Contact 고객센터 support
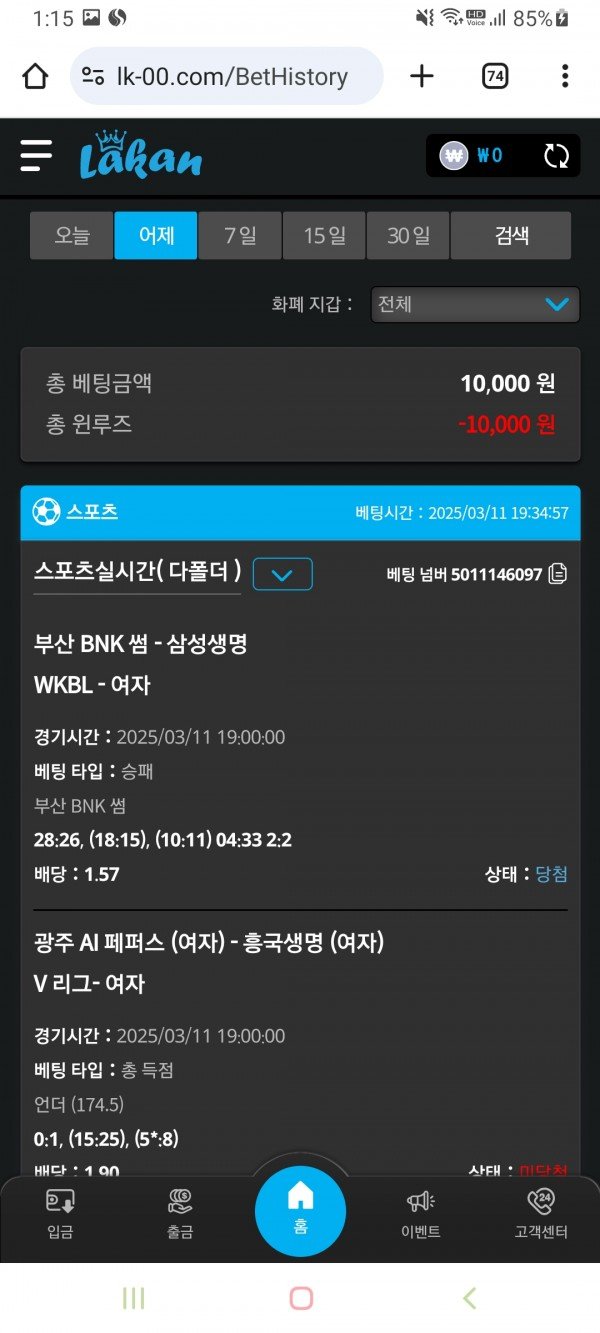 [540, 1214]
